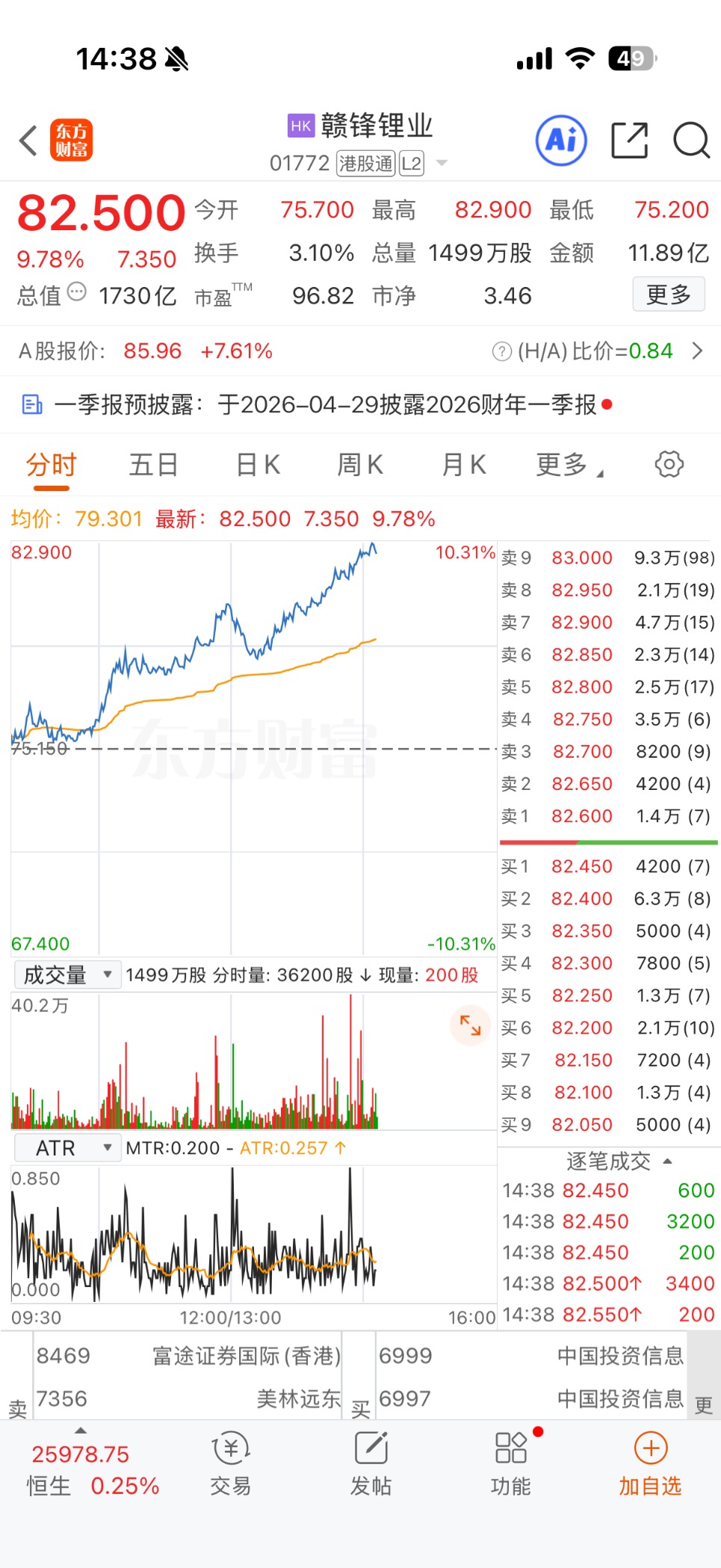721x1568 pixels.
Task: Share this stock page
Action: coord(629,140)
